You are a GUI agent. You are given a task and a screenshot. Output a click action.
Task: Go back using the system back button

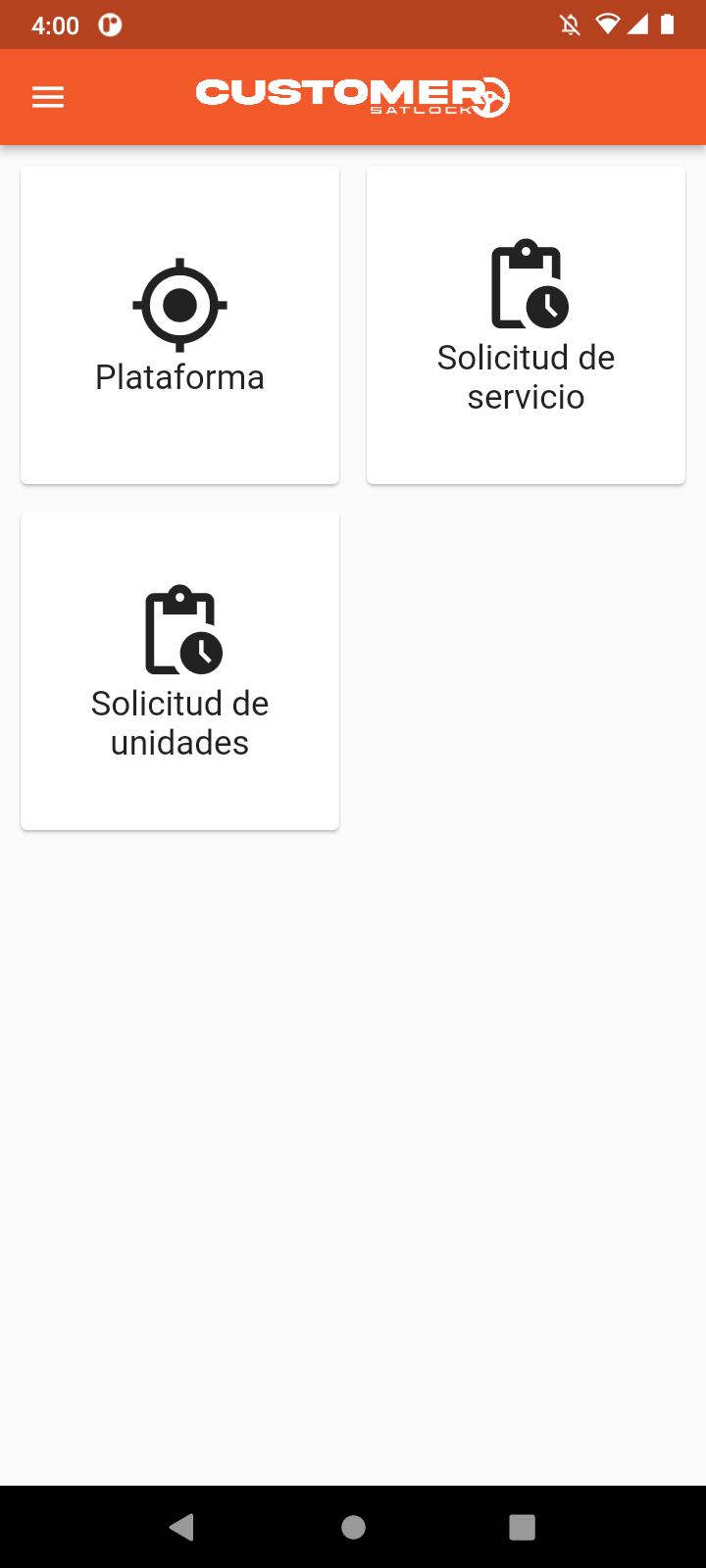(181, 1527)
